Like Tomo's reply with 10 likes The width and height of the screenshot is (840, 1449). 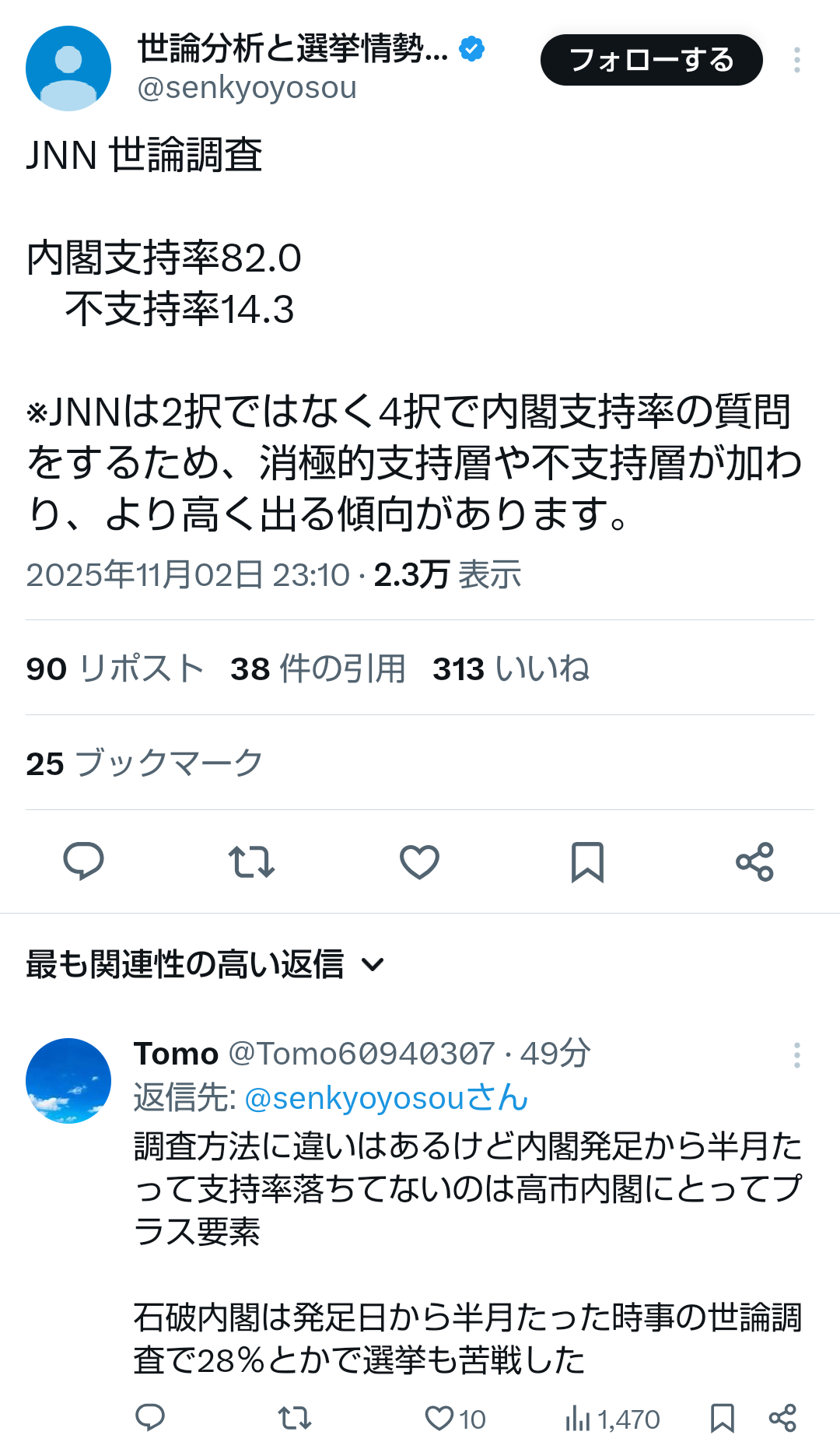439,1418
